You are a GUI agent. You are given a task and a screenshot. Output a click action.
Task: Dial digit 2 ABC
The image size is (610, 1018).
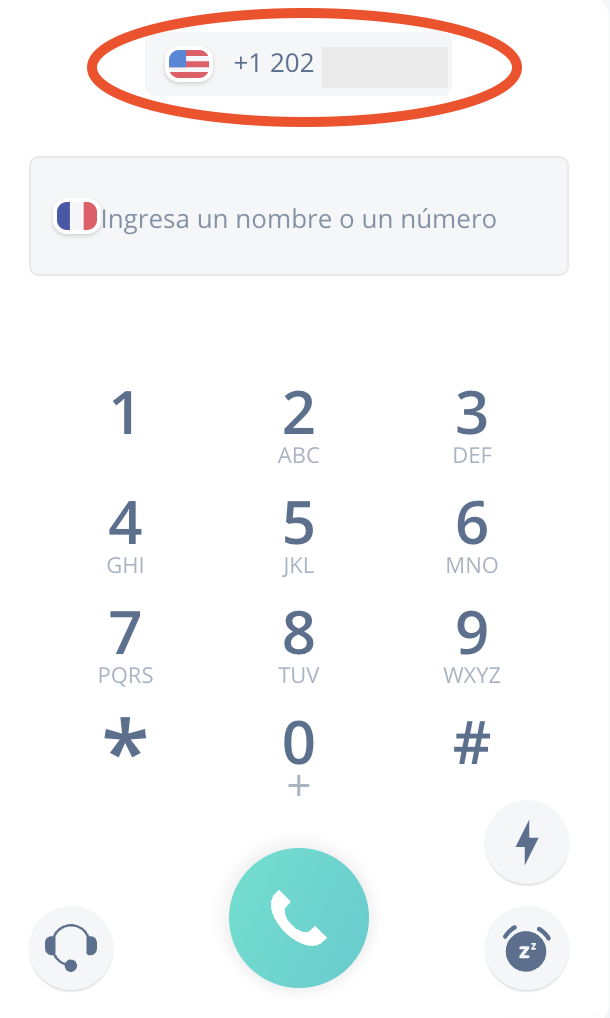(298, 425)
